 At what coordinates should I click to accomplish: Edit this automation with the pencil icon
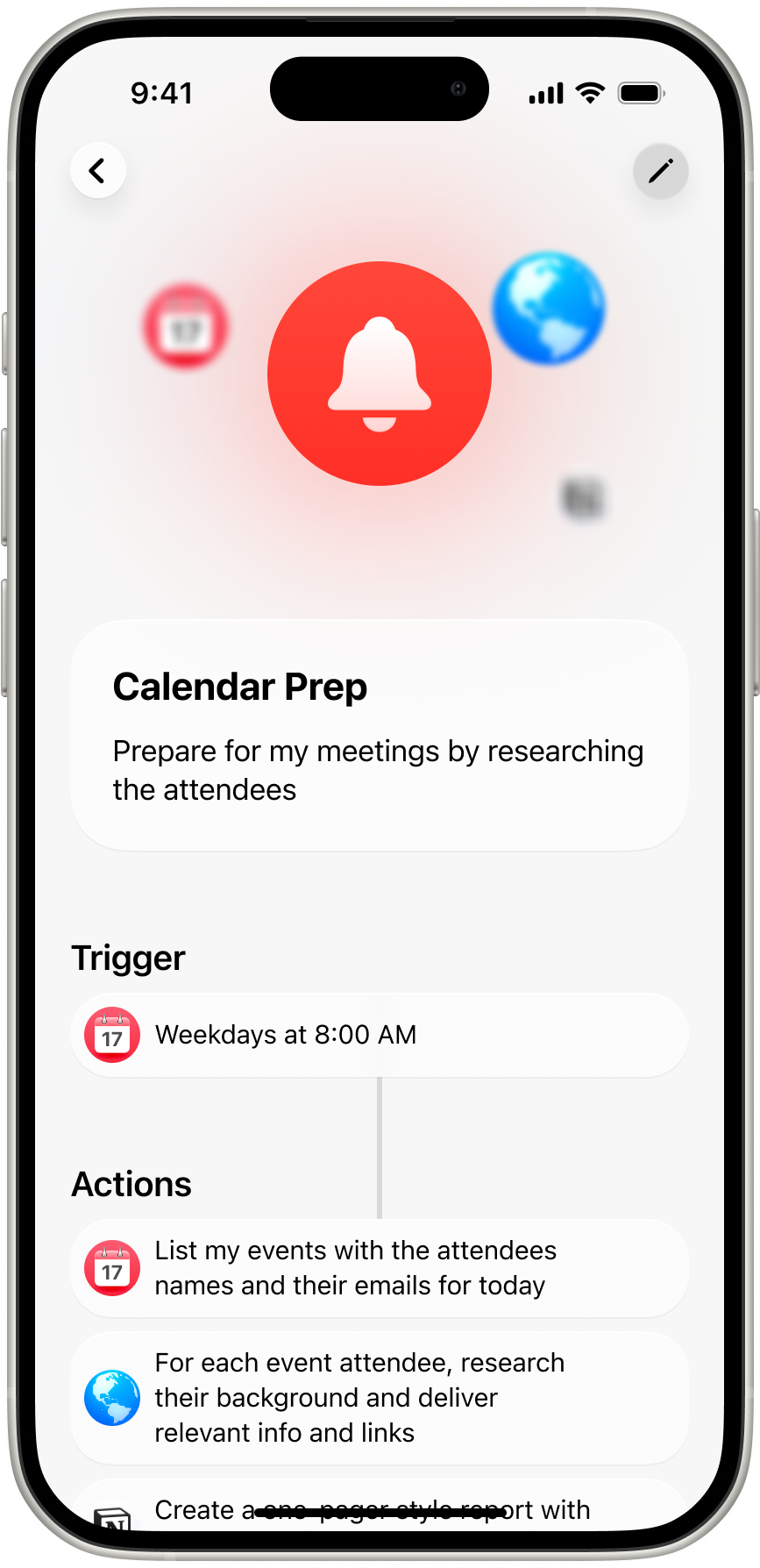pyautogui.click(x=660, y=170)
